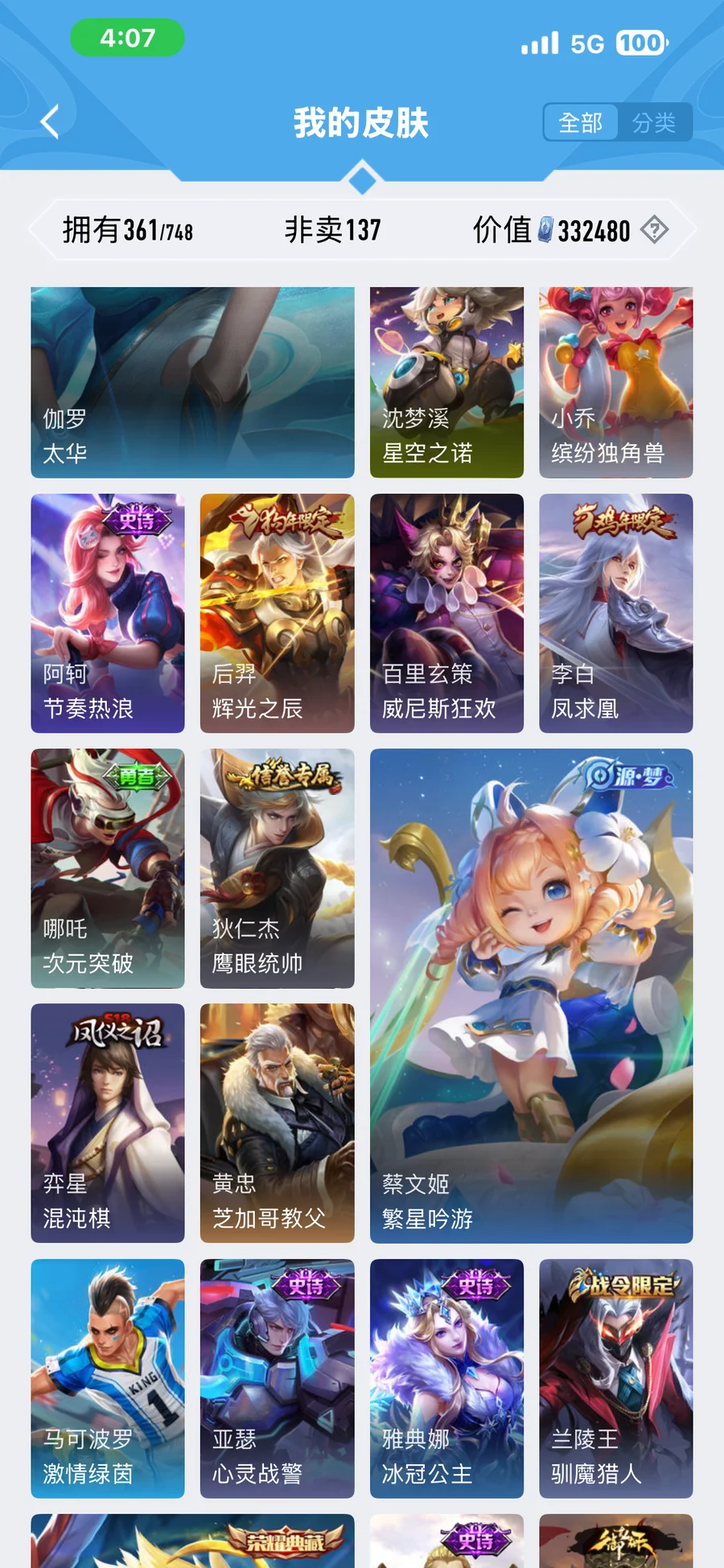
Task: Open 沈梦溪 星空之诺 skin
Action: [x=446, y=382]
